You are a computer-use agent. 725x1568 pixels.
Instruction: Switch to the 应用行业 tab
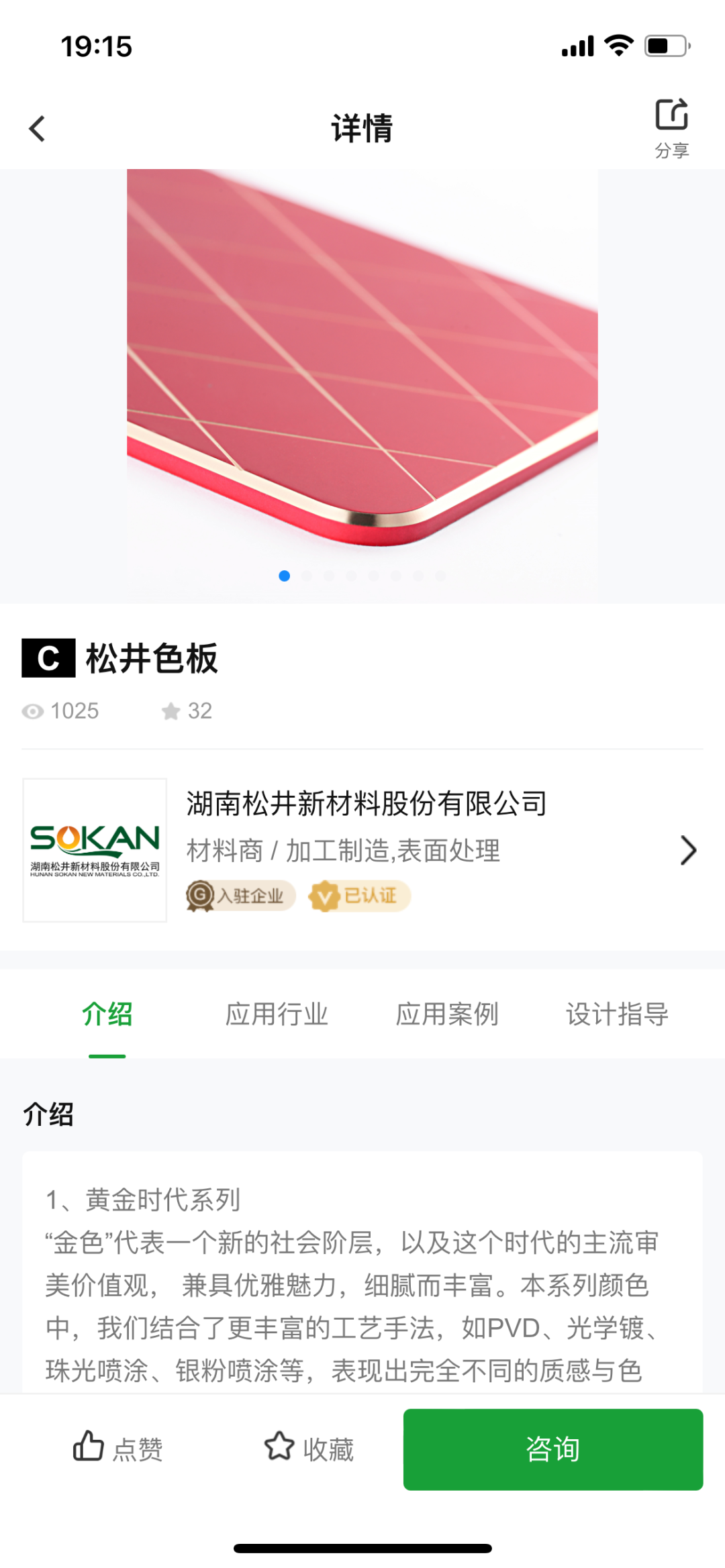point(277,1014)
